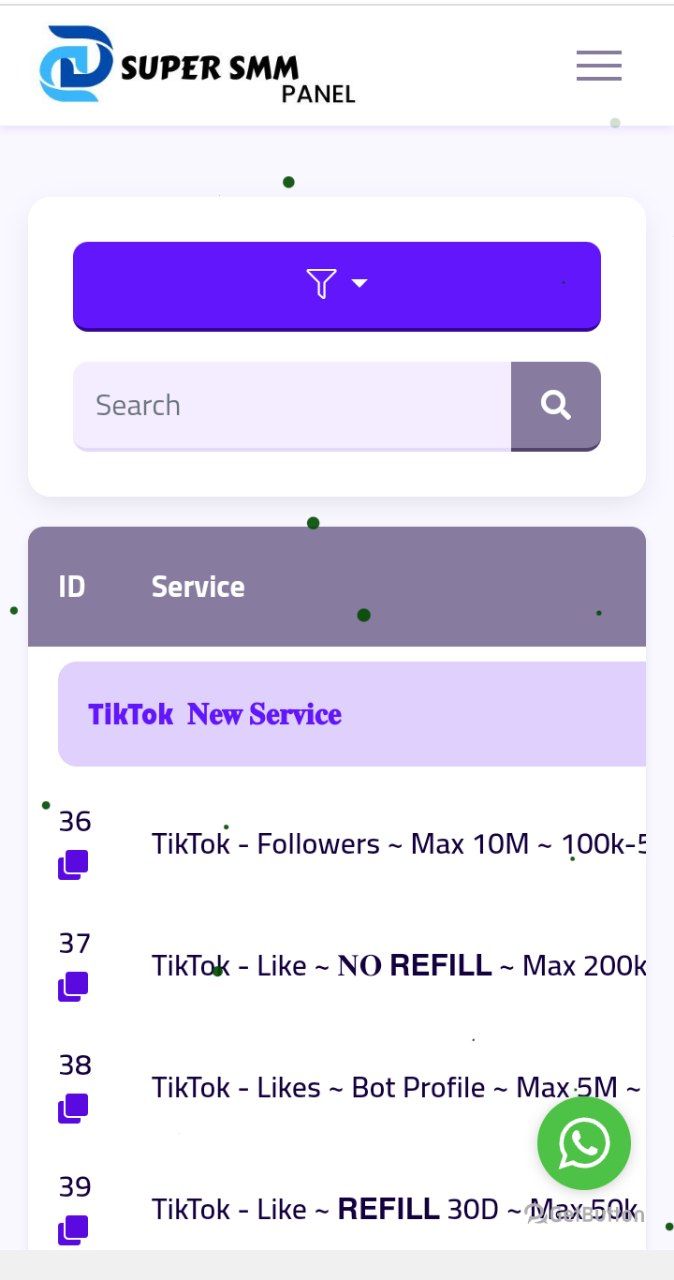Copy service ID 37
Viewport: 674px width, 1280px height.
[73, 987]
